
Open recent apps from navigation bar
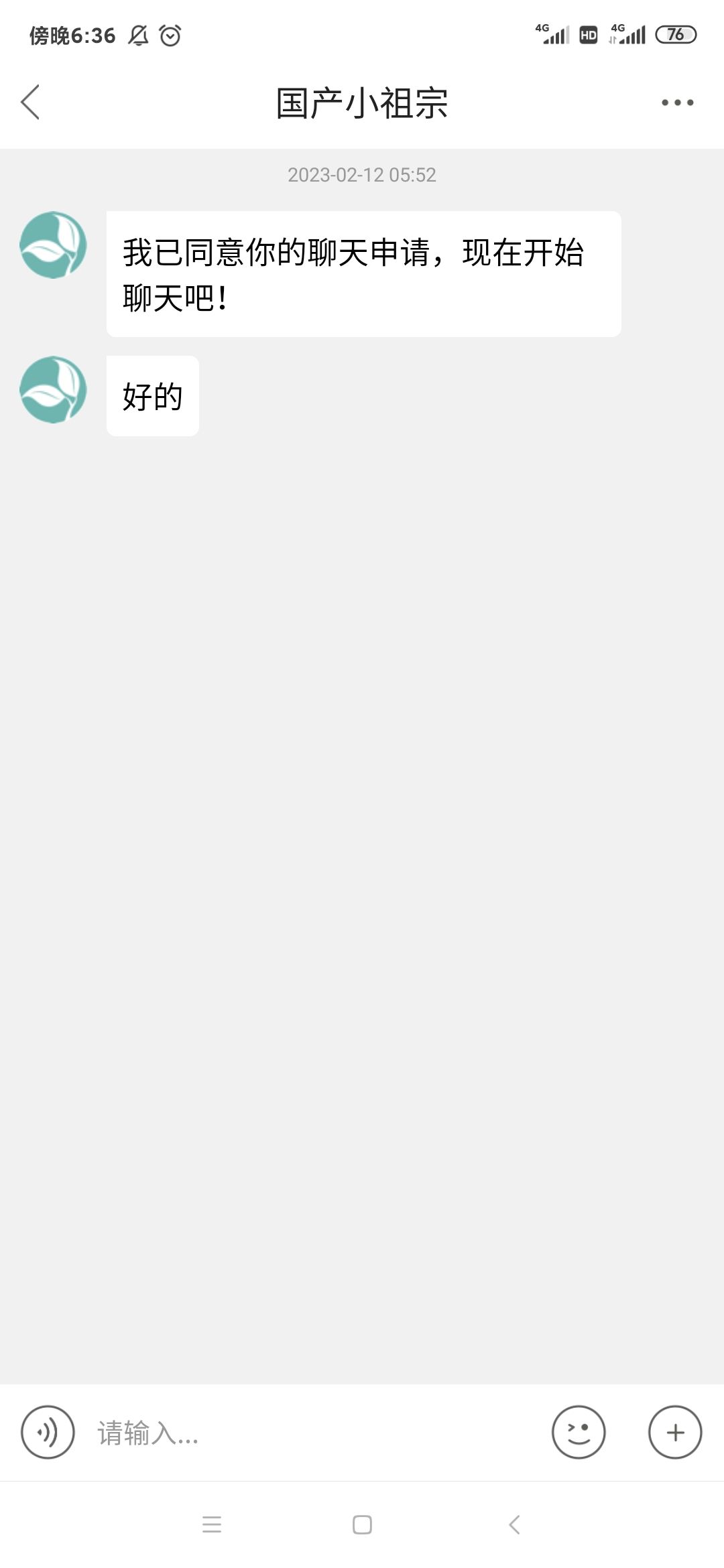(x=212, y=1524)
